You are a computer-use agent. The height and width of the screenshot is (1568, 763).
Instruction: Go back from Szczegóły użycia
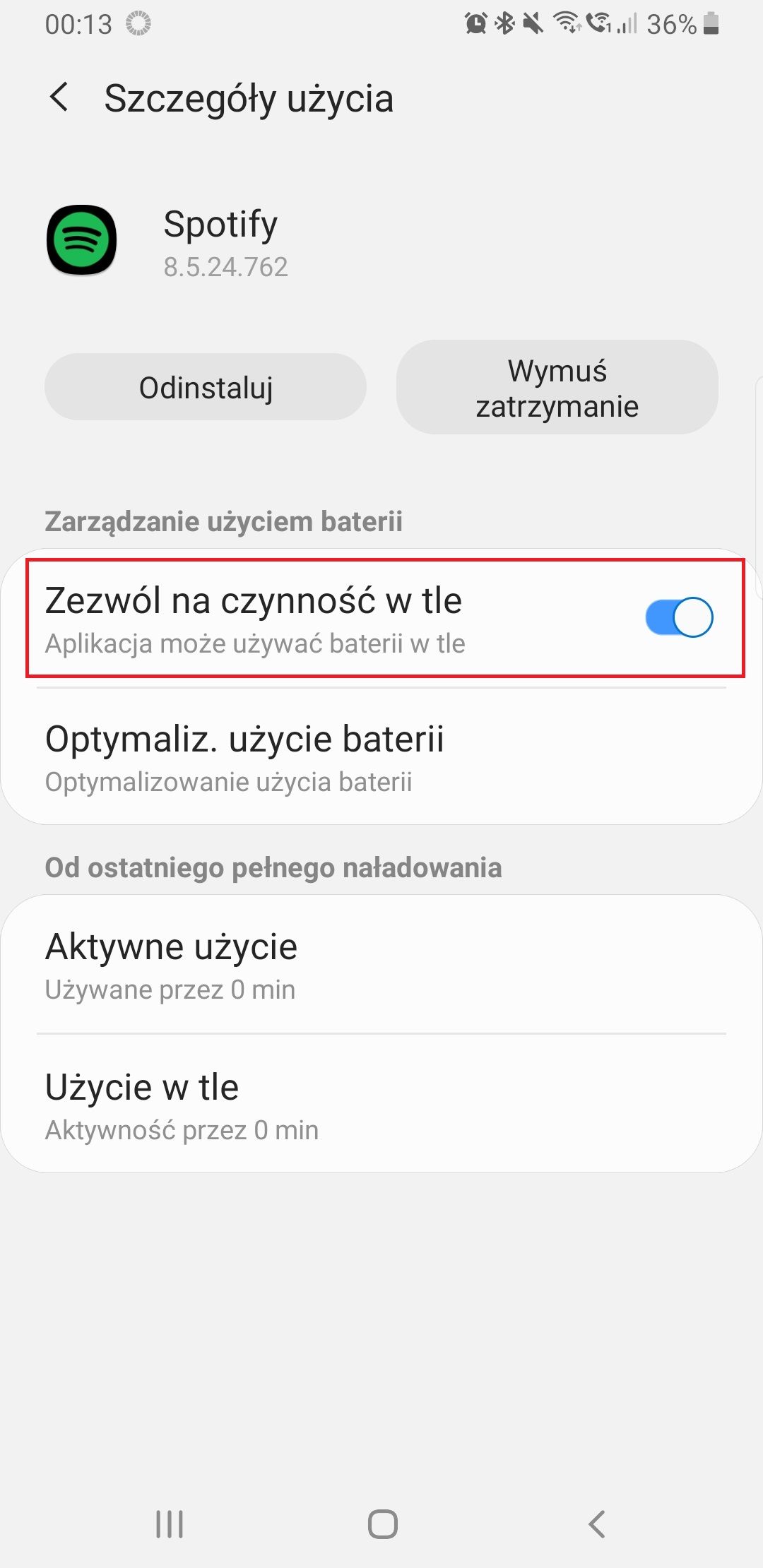click(x=60, y=97)
